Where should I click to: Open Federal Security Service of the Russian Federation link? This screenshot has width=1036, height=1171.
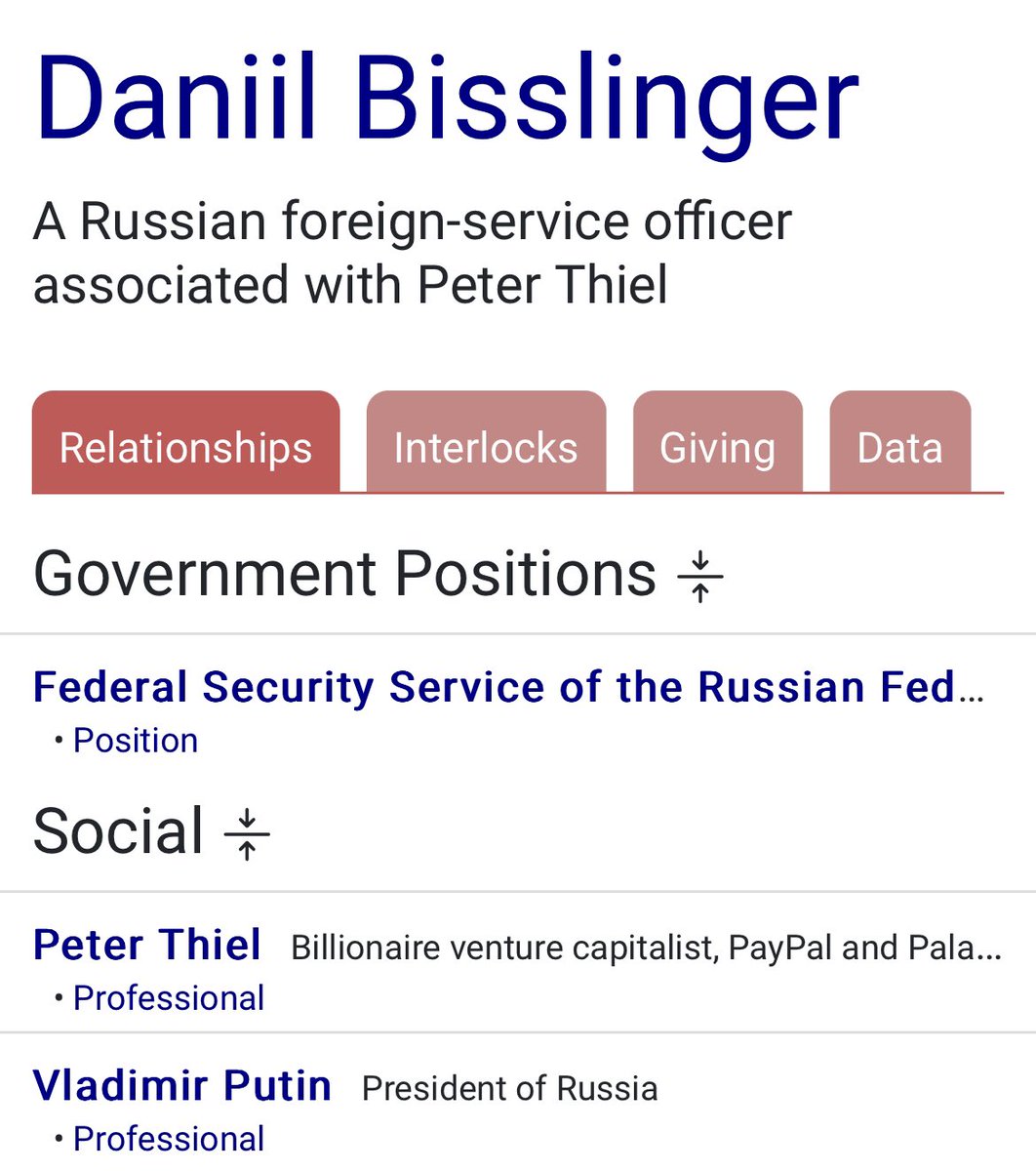(507, 687)
